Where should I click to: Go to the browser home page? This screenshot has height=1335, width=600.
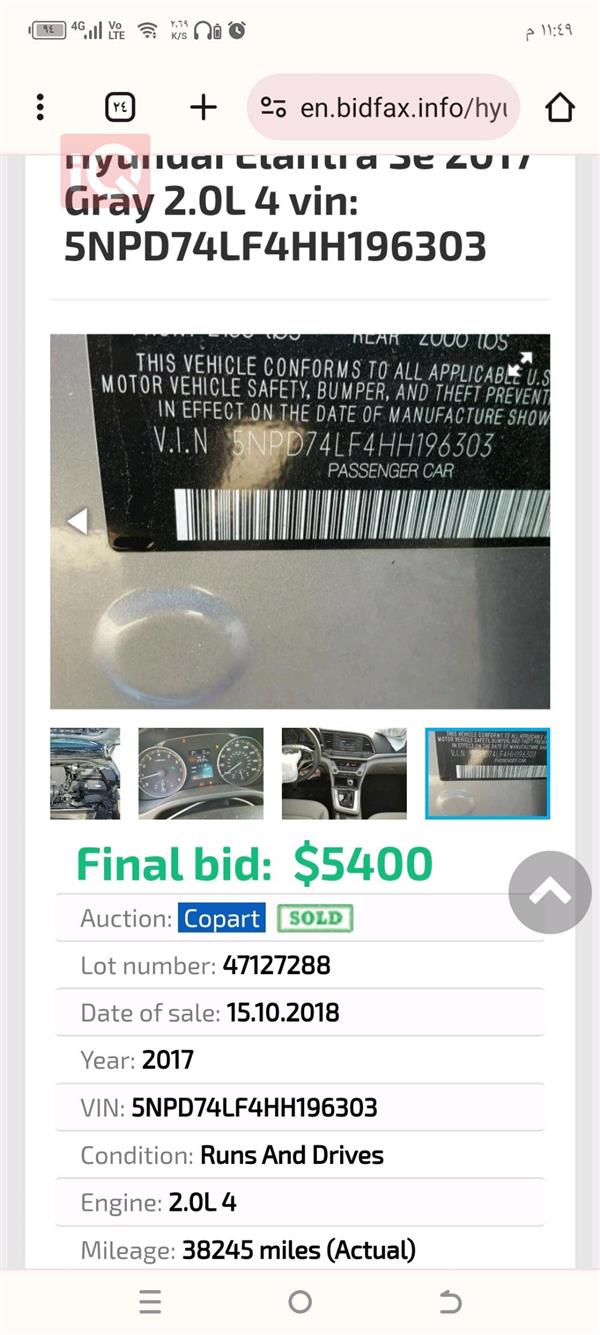click(560, 107)
